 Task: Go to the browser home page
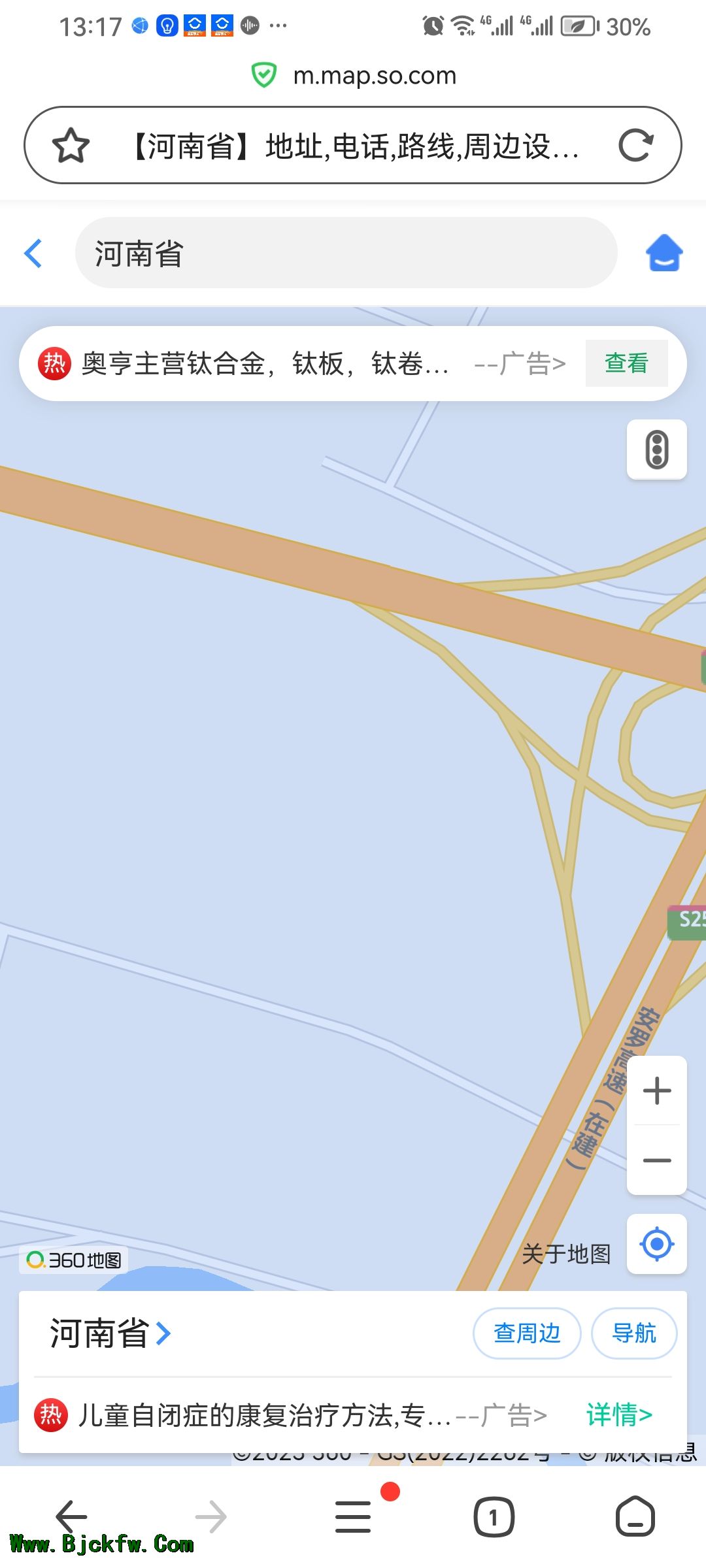pos(635,1516)
